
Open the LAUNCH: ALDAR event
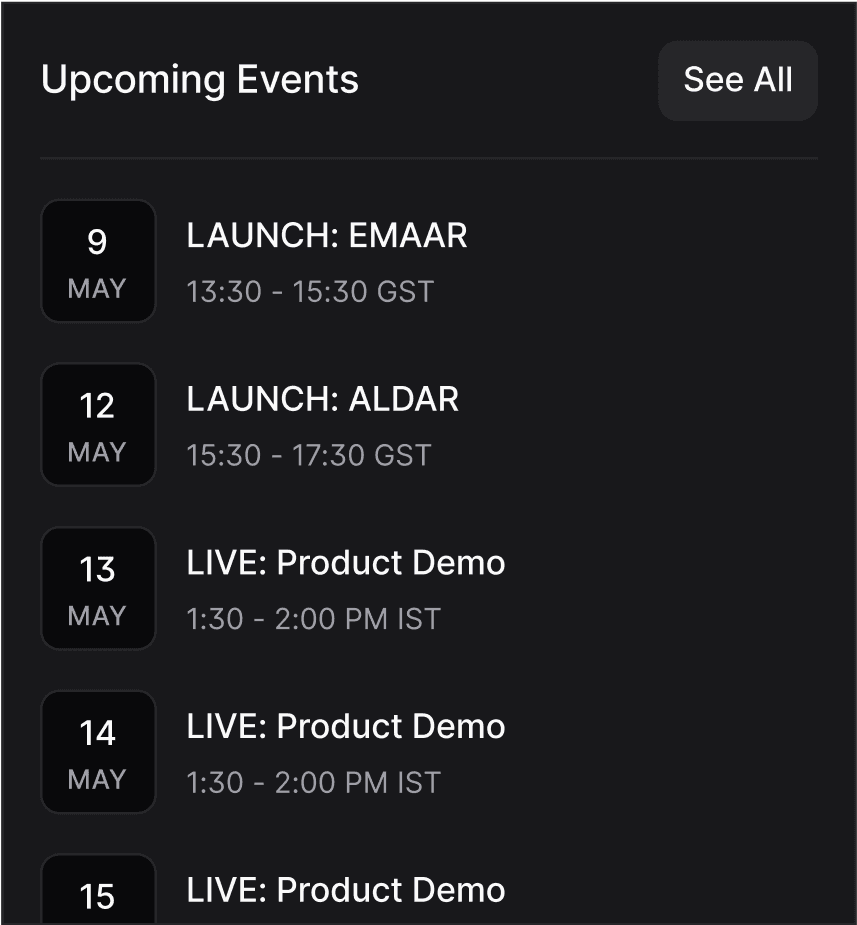pos(429,425)
